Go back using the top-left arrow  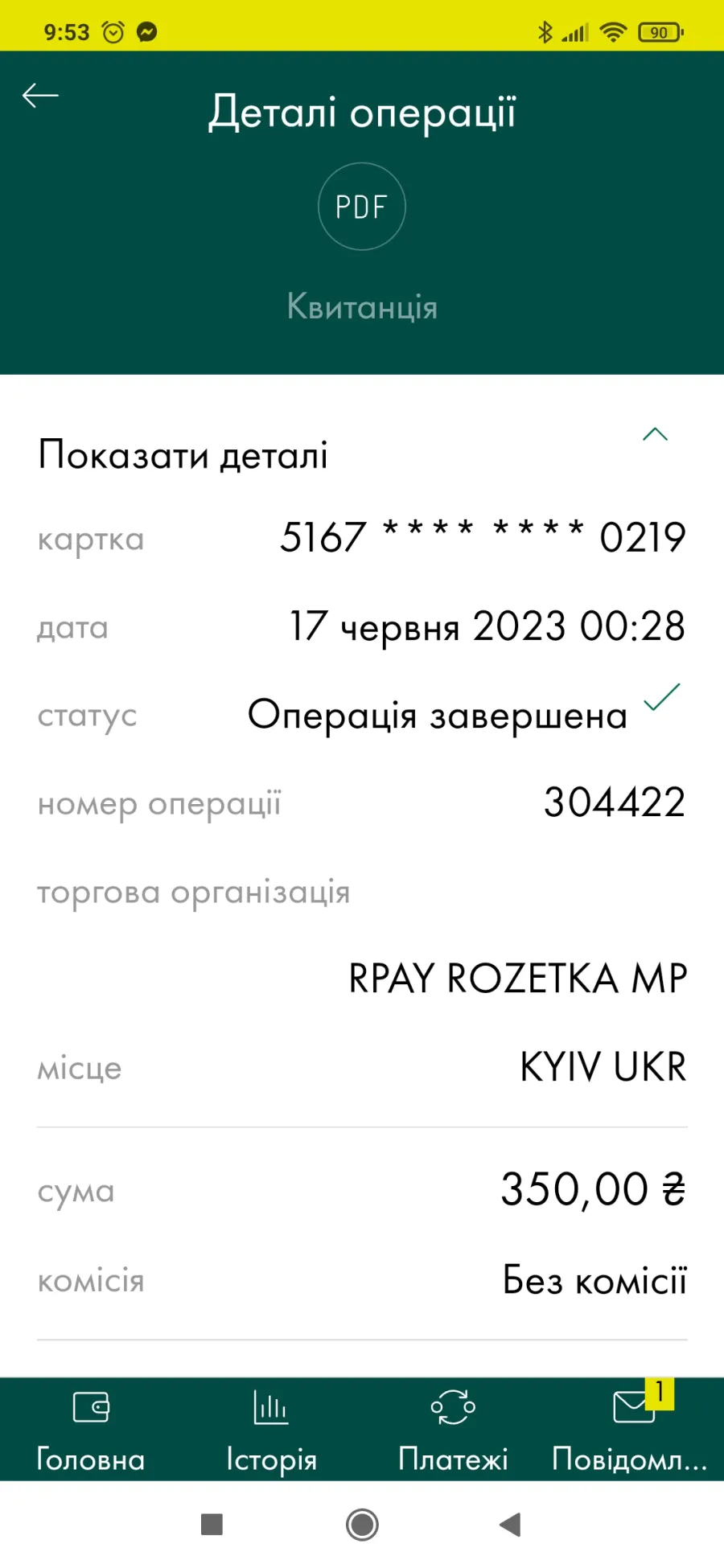coord(40,96)
